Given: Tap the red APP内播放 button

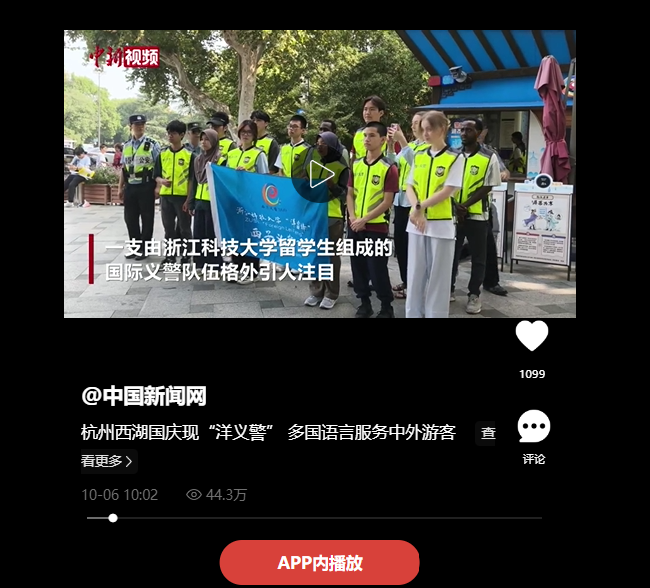Looking at the screenshot, I should click(x=319, y=562).
